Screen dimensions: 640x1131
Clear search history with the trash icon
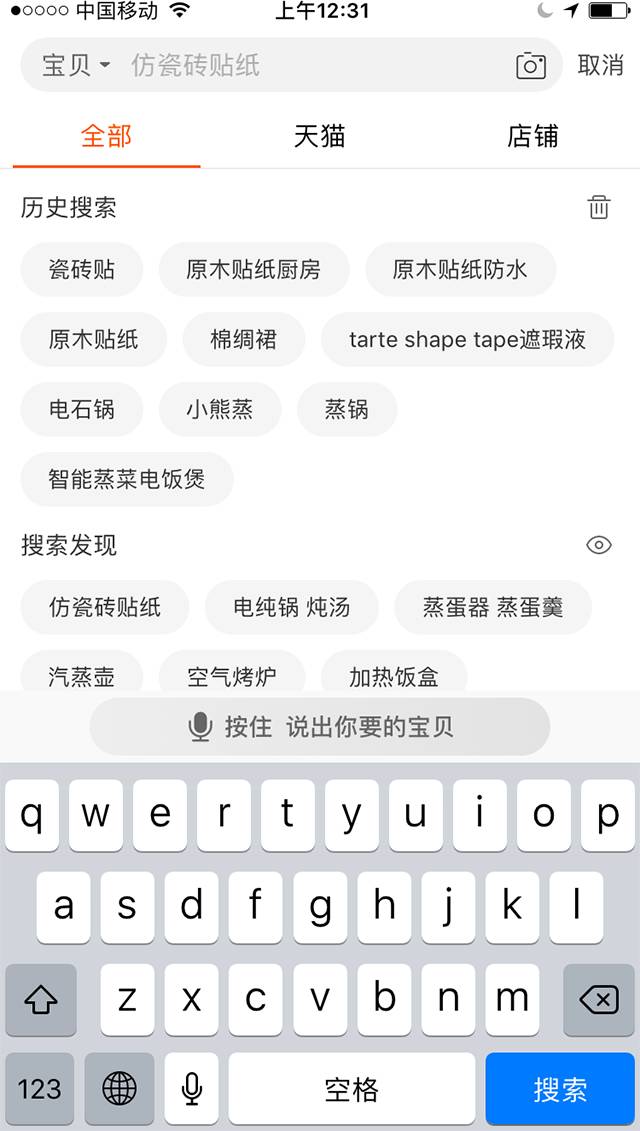point(598,207)
